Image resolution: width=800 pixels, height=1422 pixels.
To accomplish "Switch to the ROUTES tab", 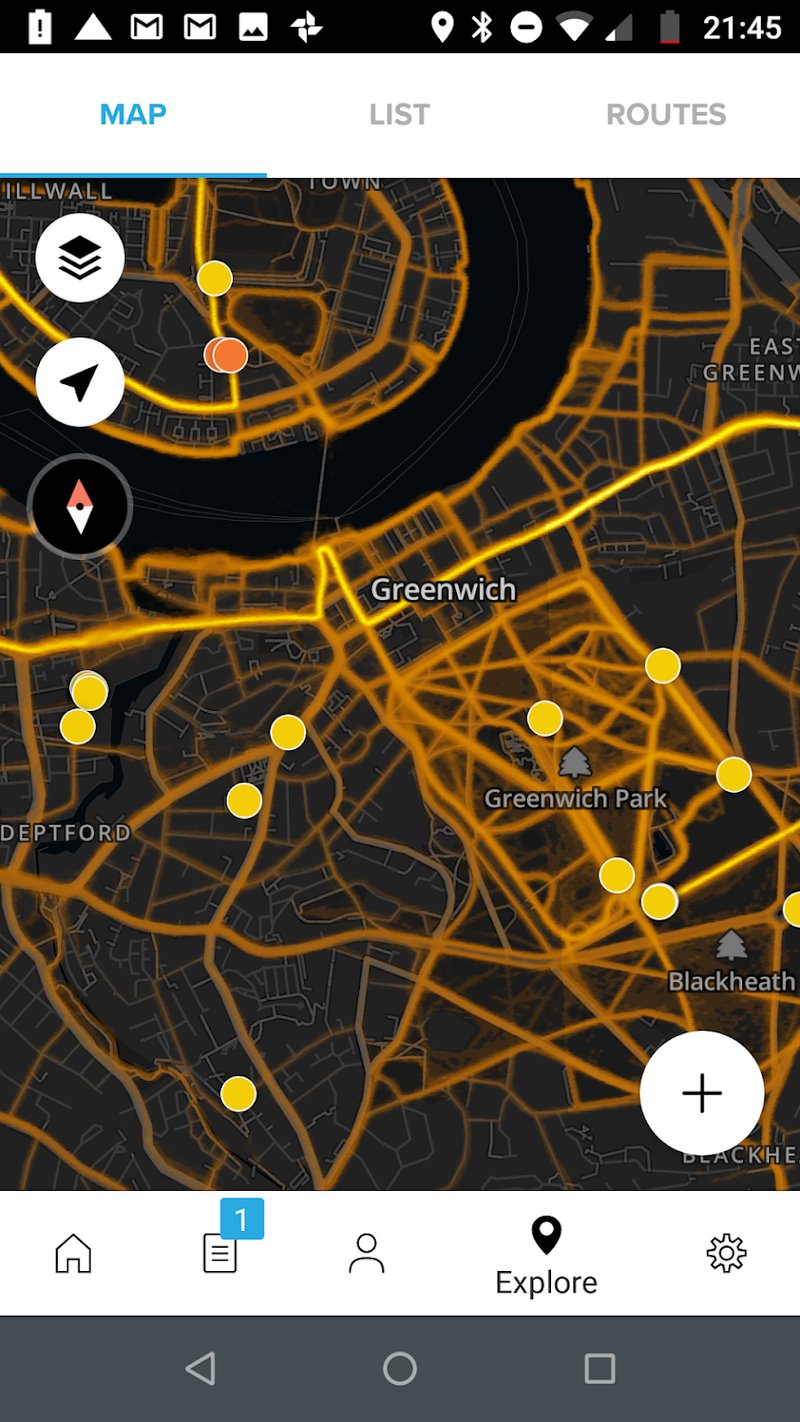I will click(x=666, y=115).
